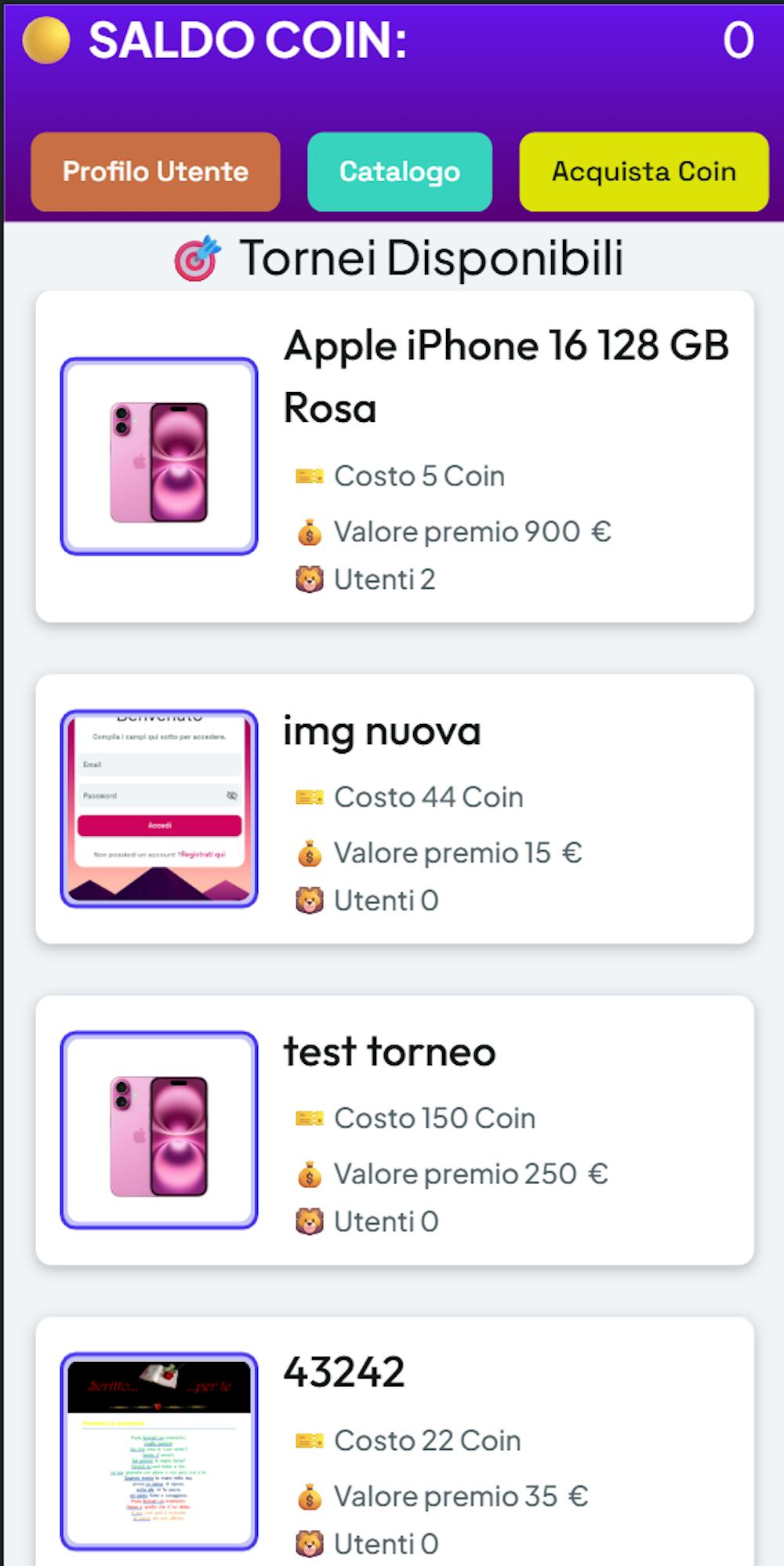Select the img nuova tournament card
The width and height of the screenshot is (784, 1566).
click(x=395, y=809)
